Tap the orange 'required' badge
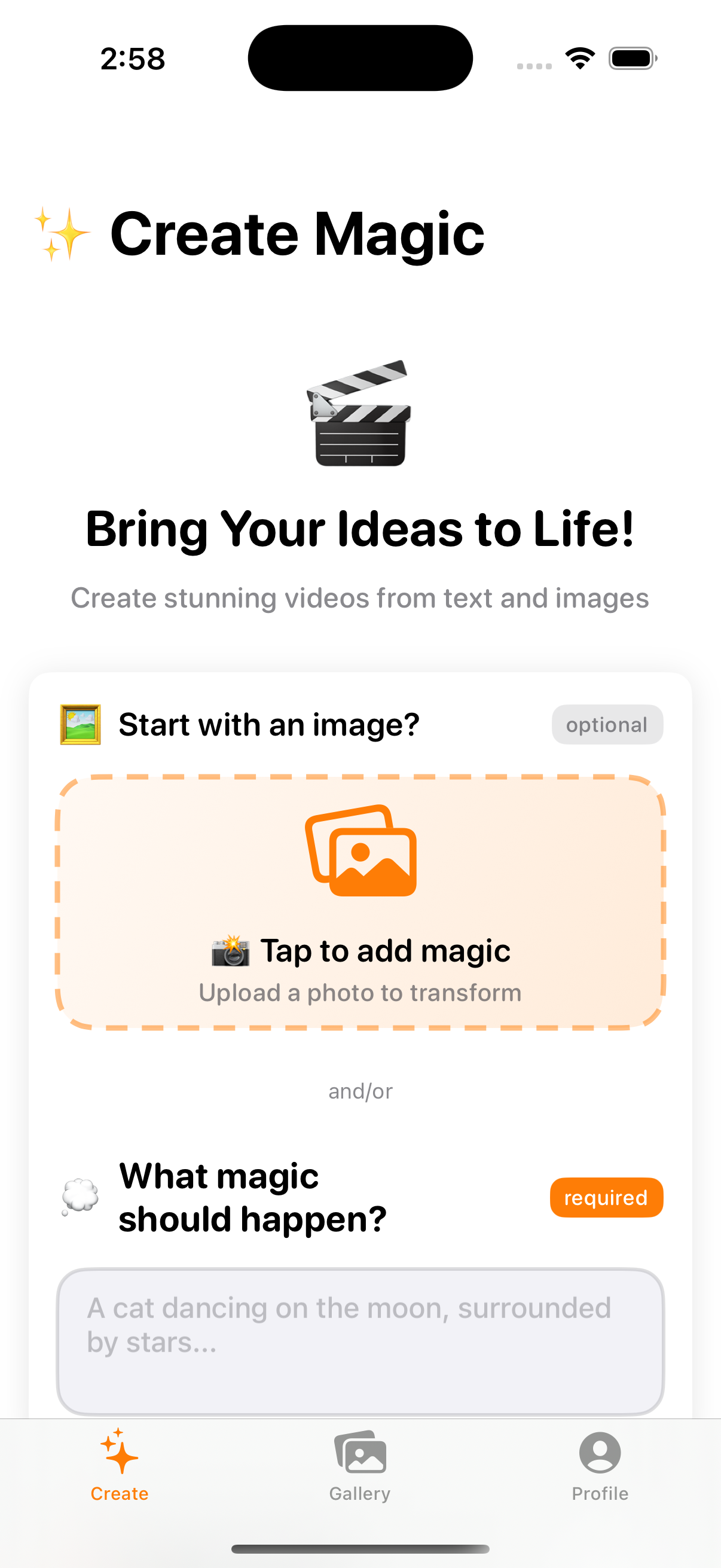 (606, 1197)
